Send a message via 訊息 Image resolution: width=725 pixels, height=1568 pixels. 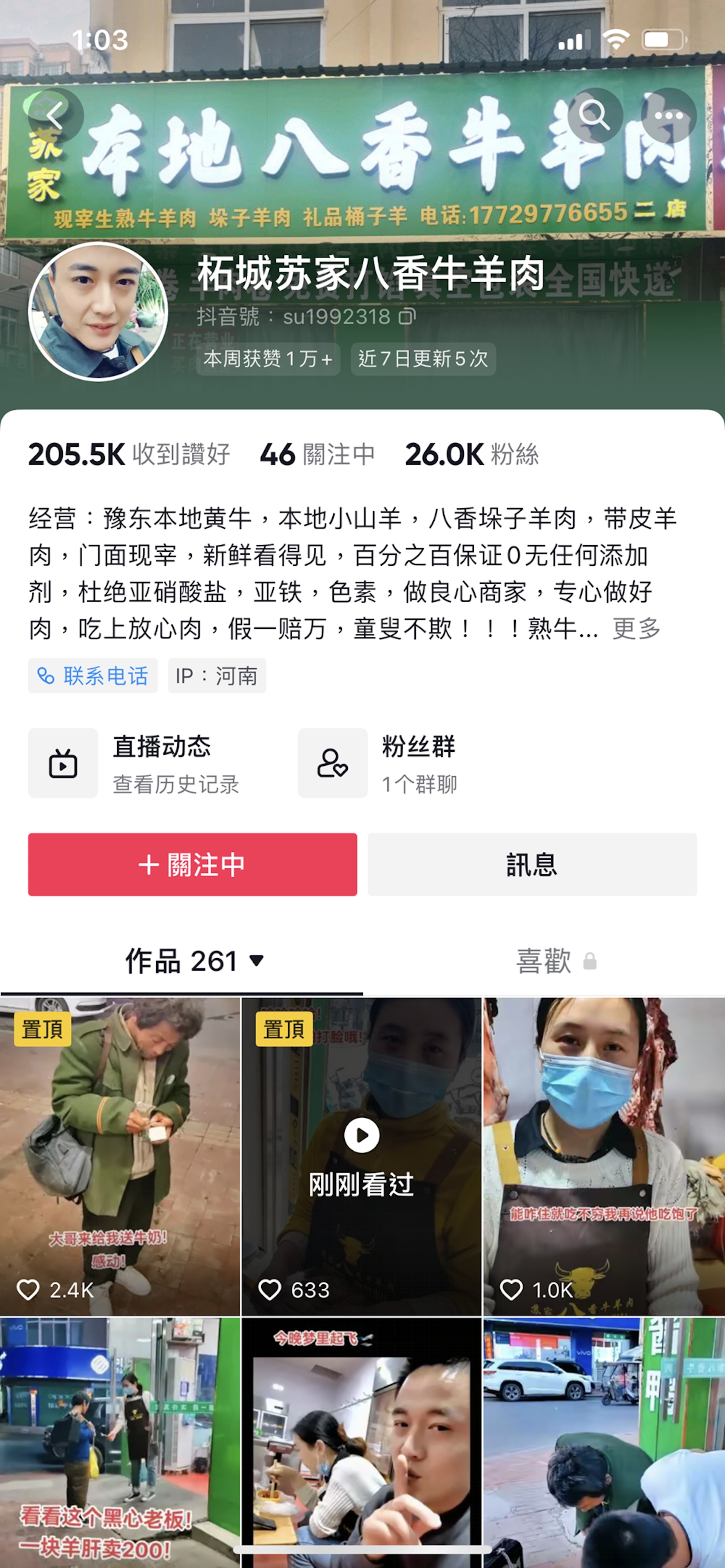532,864
